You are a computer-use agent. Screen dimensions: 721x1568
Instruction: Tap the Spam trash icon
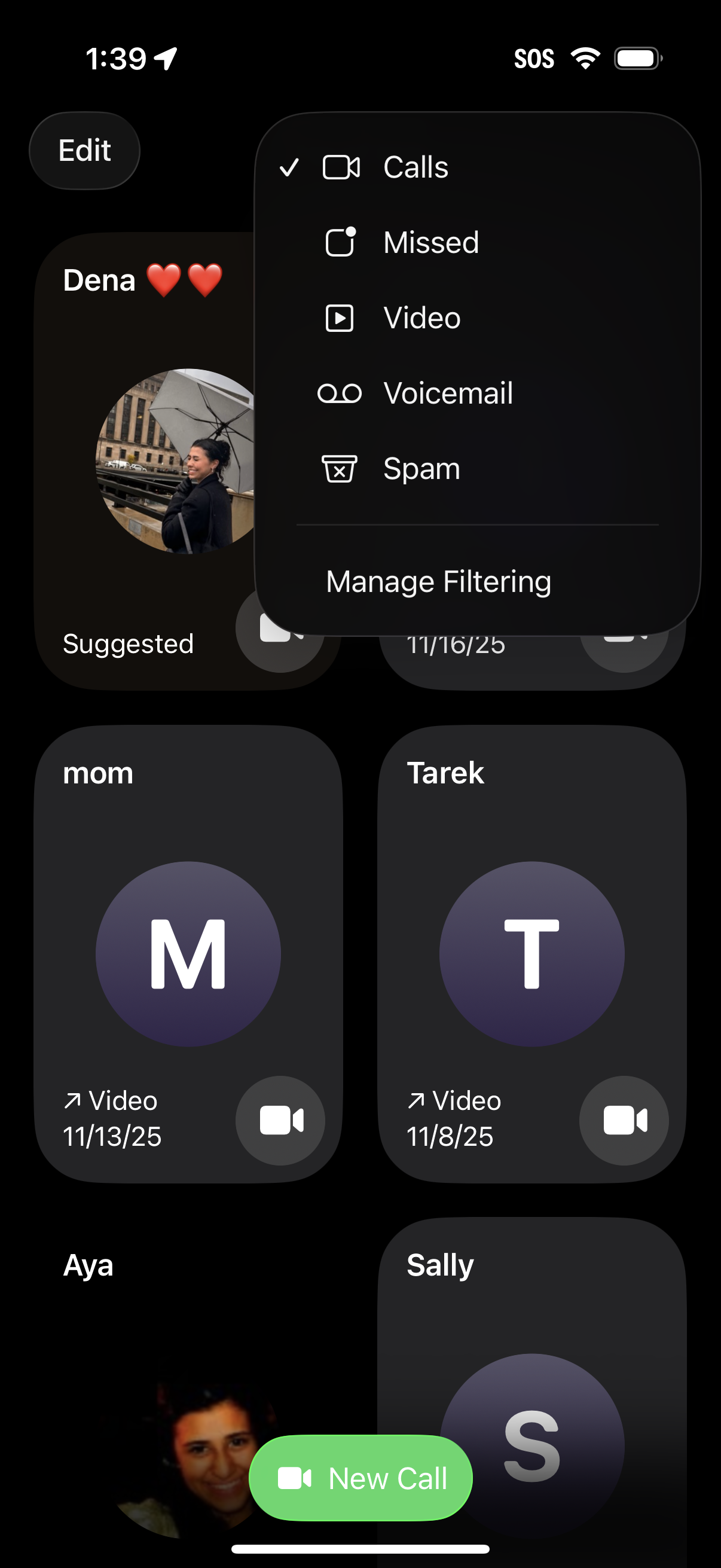(341, 468)
